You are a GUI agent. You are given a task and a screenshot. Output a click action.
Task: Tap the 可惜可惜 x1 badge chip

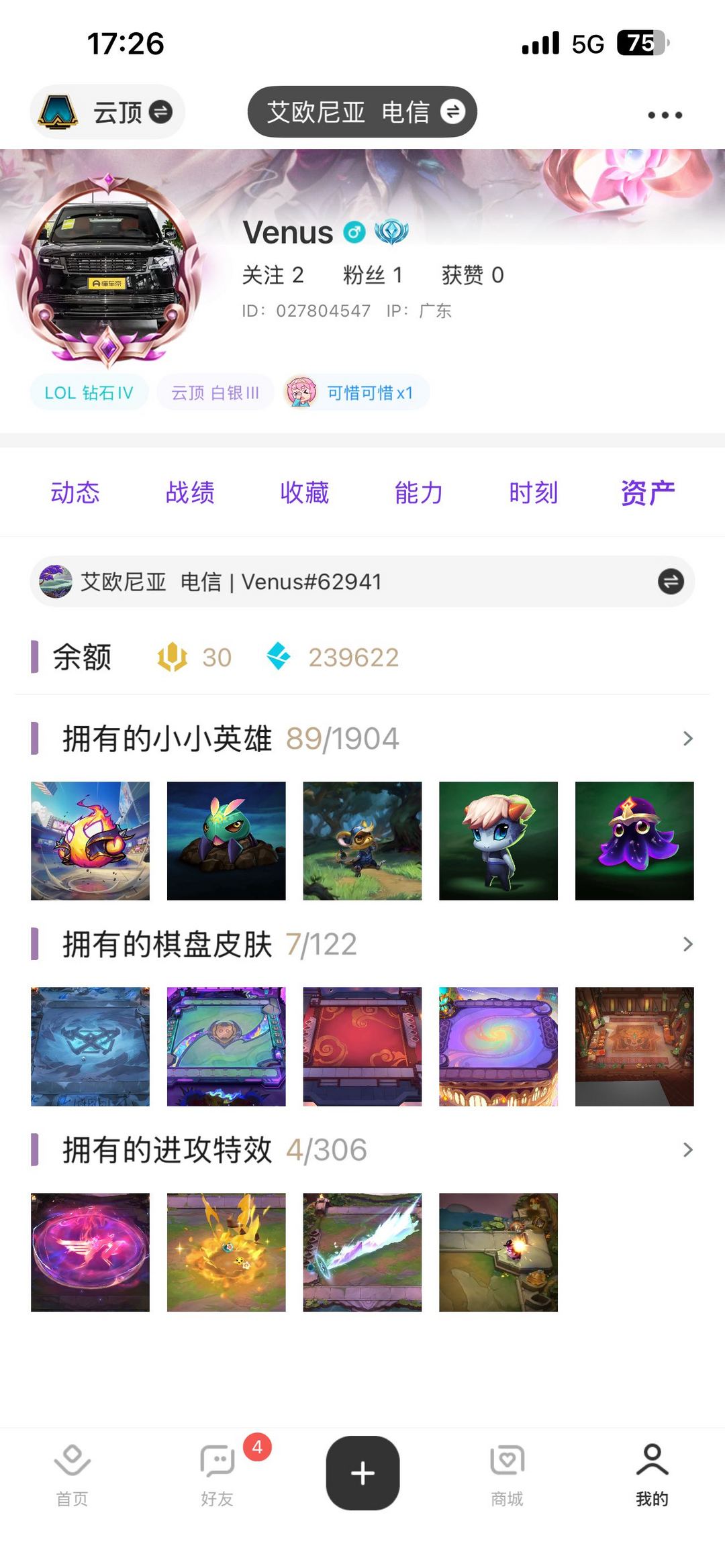[x=356, y=393]
